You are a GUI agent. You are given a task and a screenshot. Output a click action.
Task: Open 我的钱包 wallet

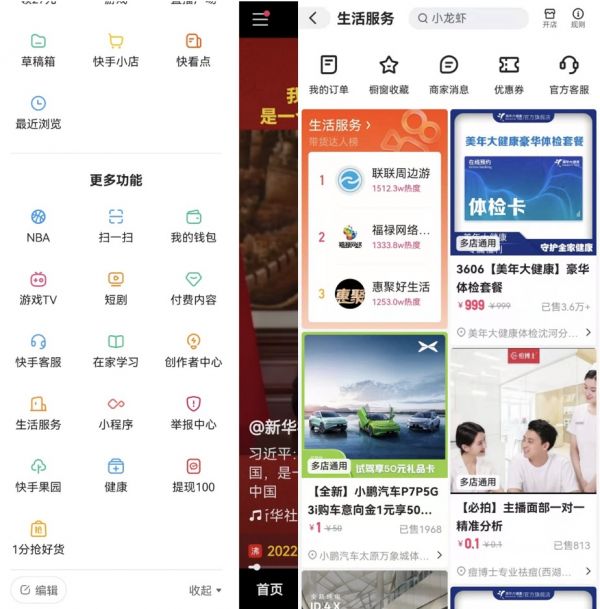pos(193,223)
